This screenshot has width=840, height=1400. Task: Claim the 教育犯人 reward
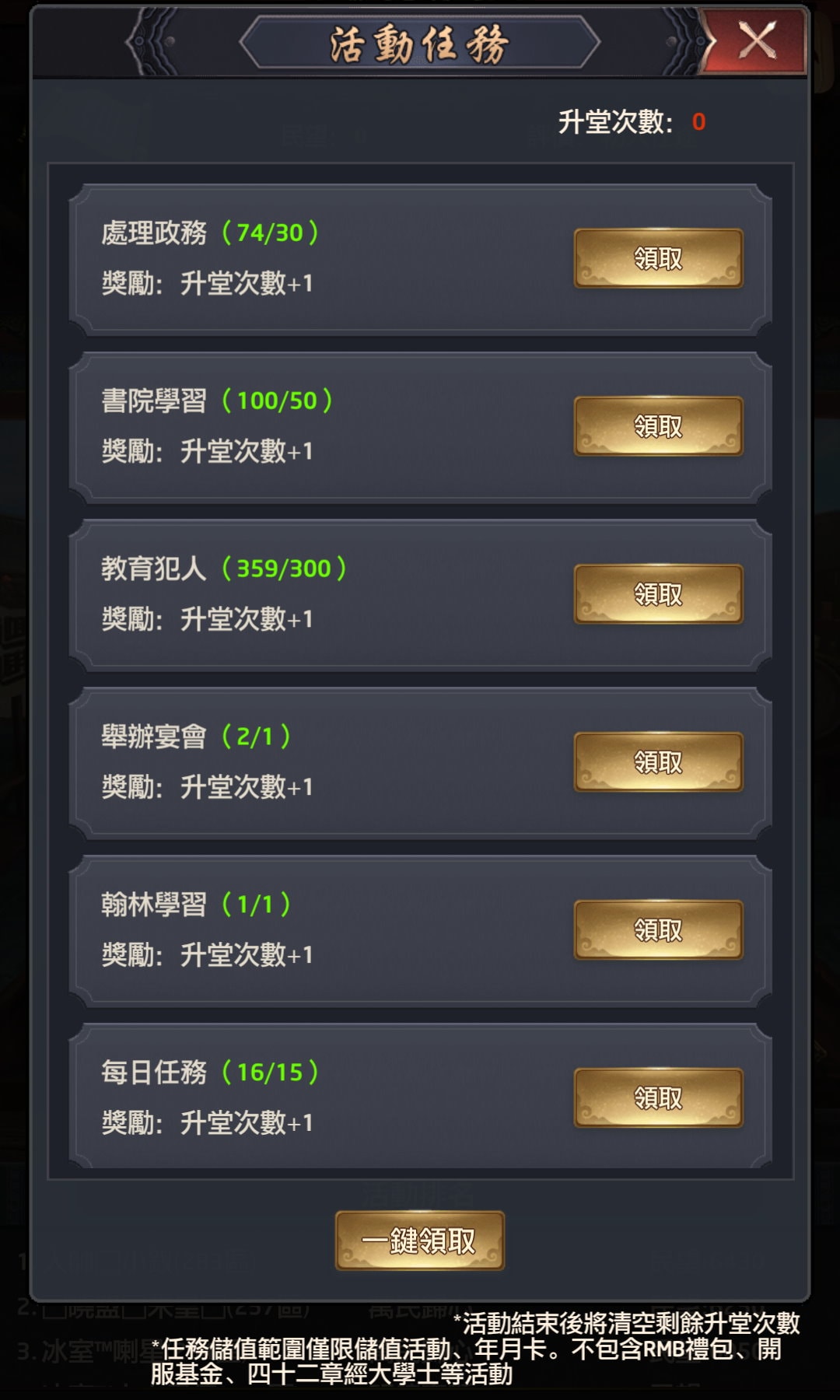pos(658,594)
